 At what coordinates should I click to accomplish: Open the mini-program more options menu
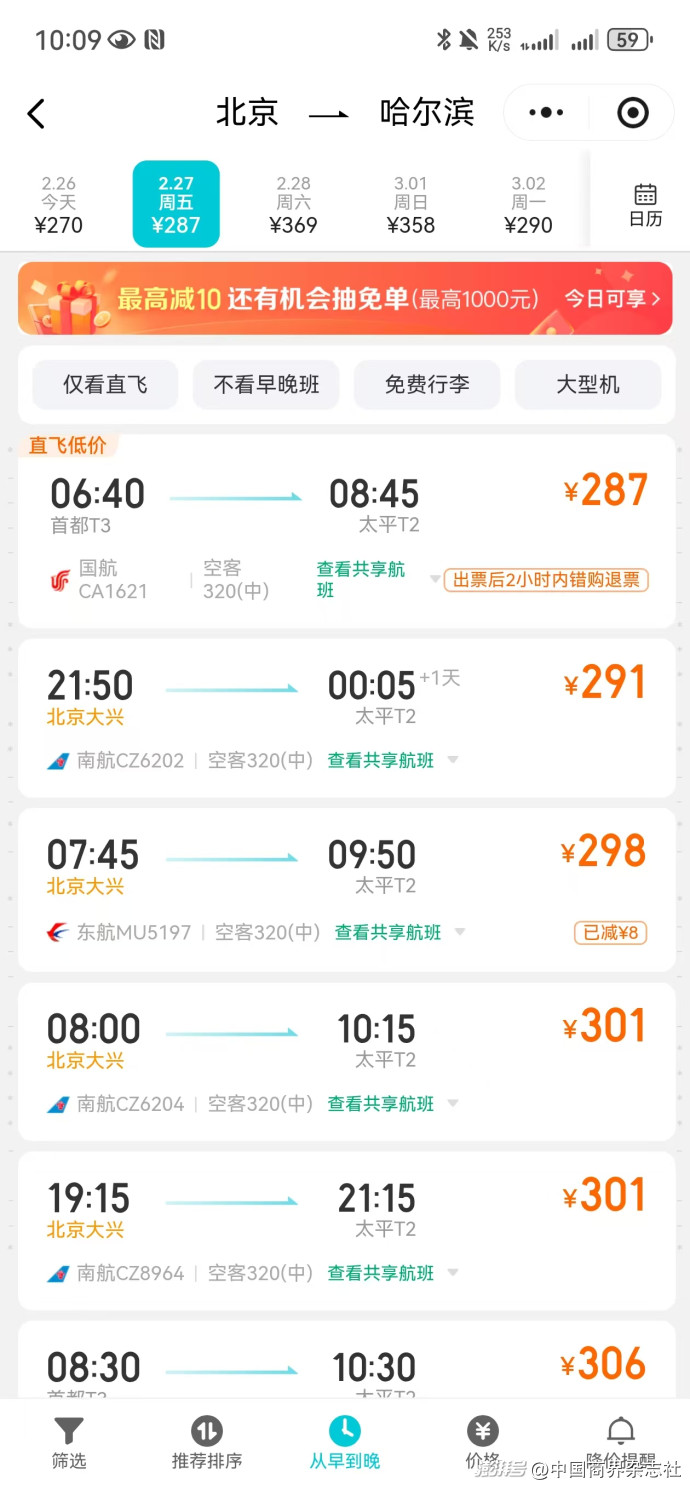point(546,113)
